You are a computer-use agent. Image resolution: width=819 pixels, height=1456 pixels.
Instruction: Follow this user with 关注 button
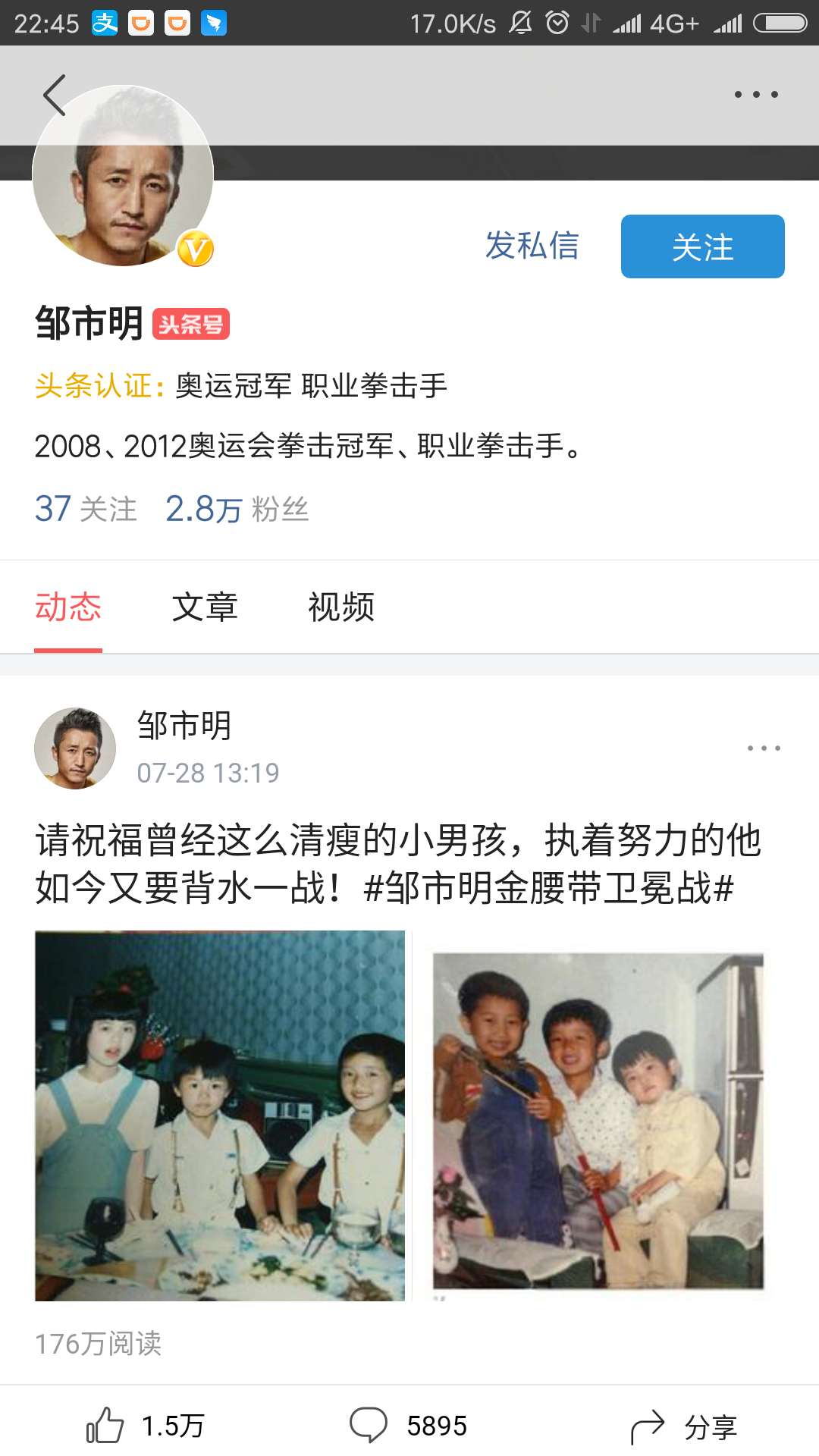(x=702, y=246)
